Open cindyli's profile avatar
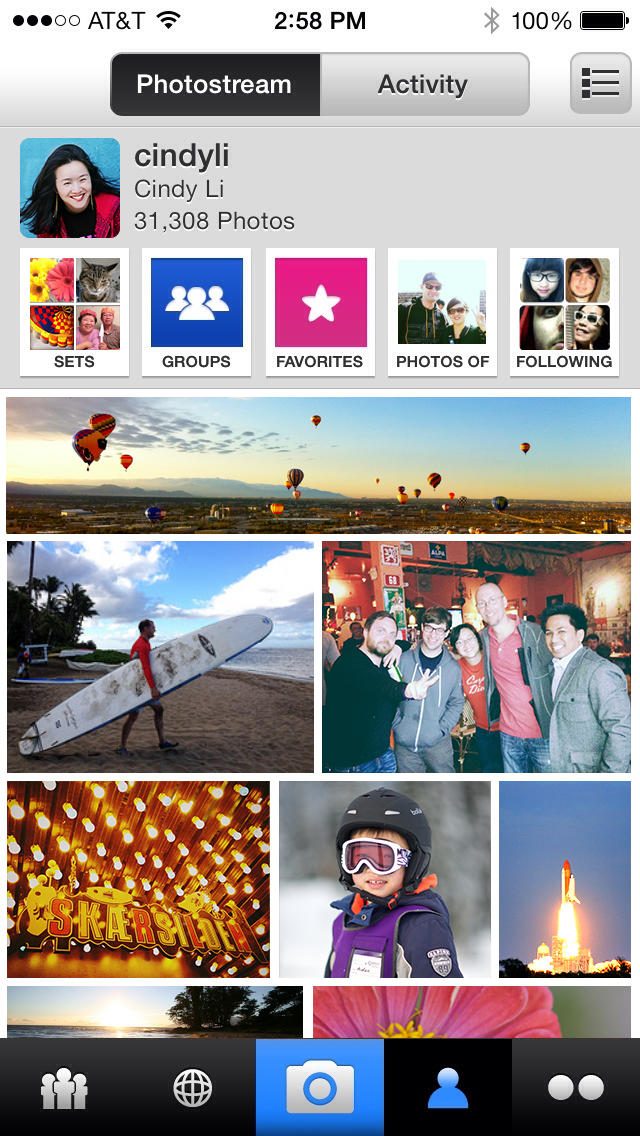640x1136 pixels. click(70, 188)
